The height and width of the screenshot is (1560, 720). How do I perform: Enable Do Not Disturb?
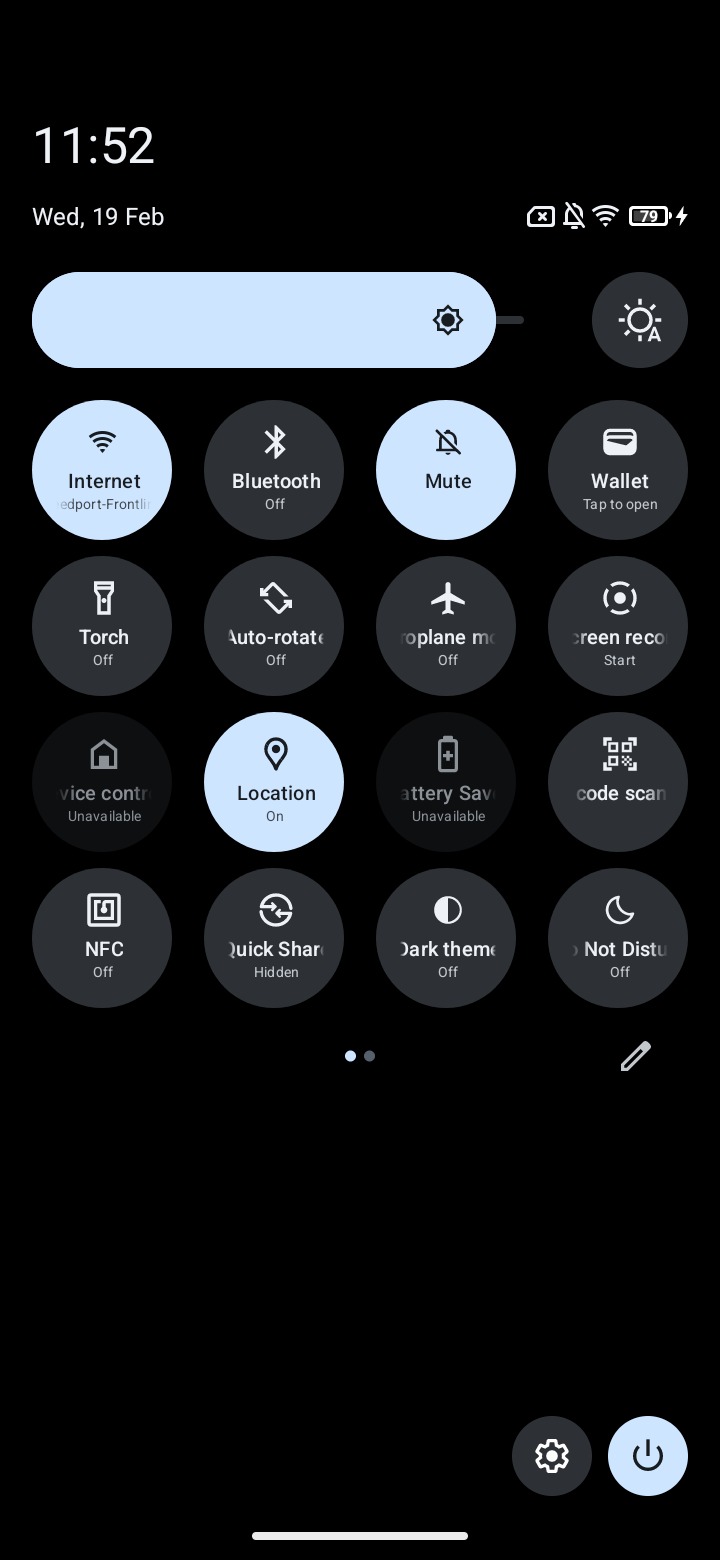(x=618, y=937)
